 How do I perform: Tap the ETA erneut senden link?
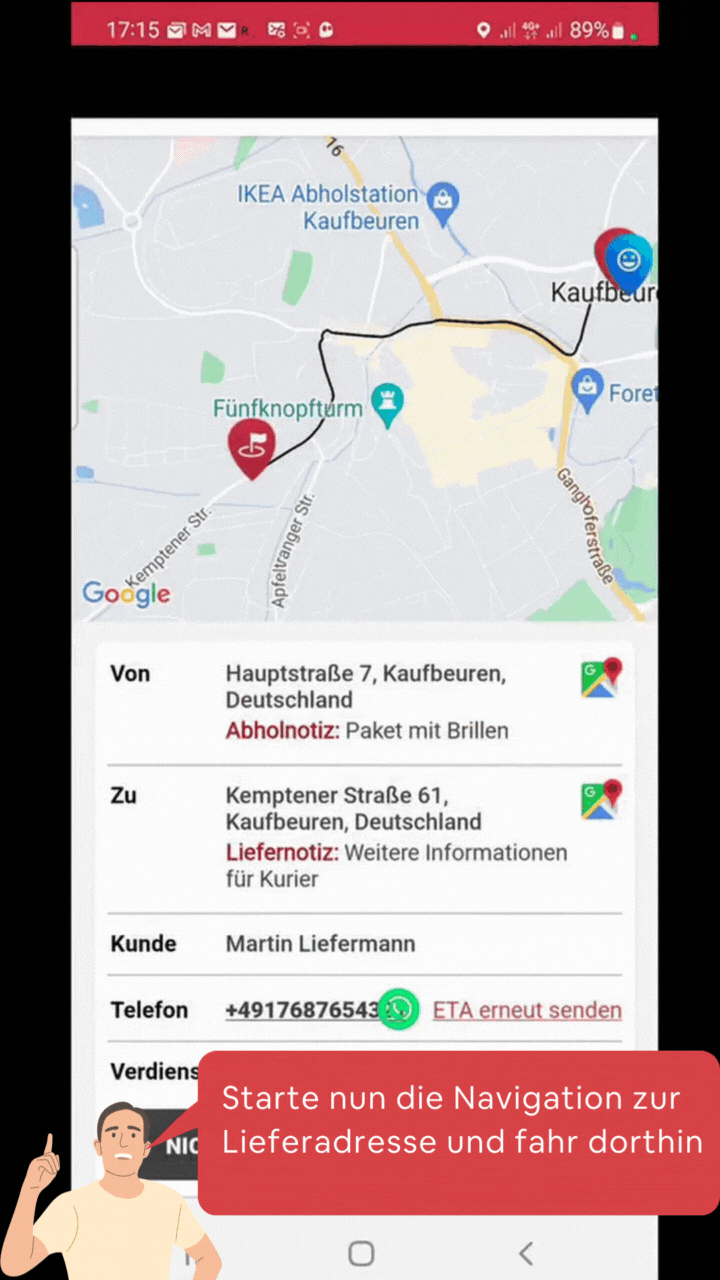click(527, 1010)
